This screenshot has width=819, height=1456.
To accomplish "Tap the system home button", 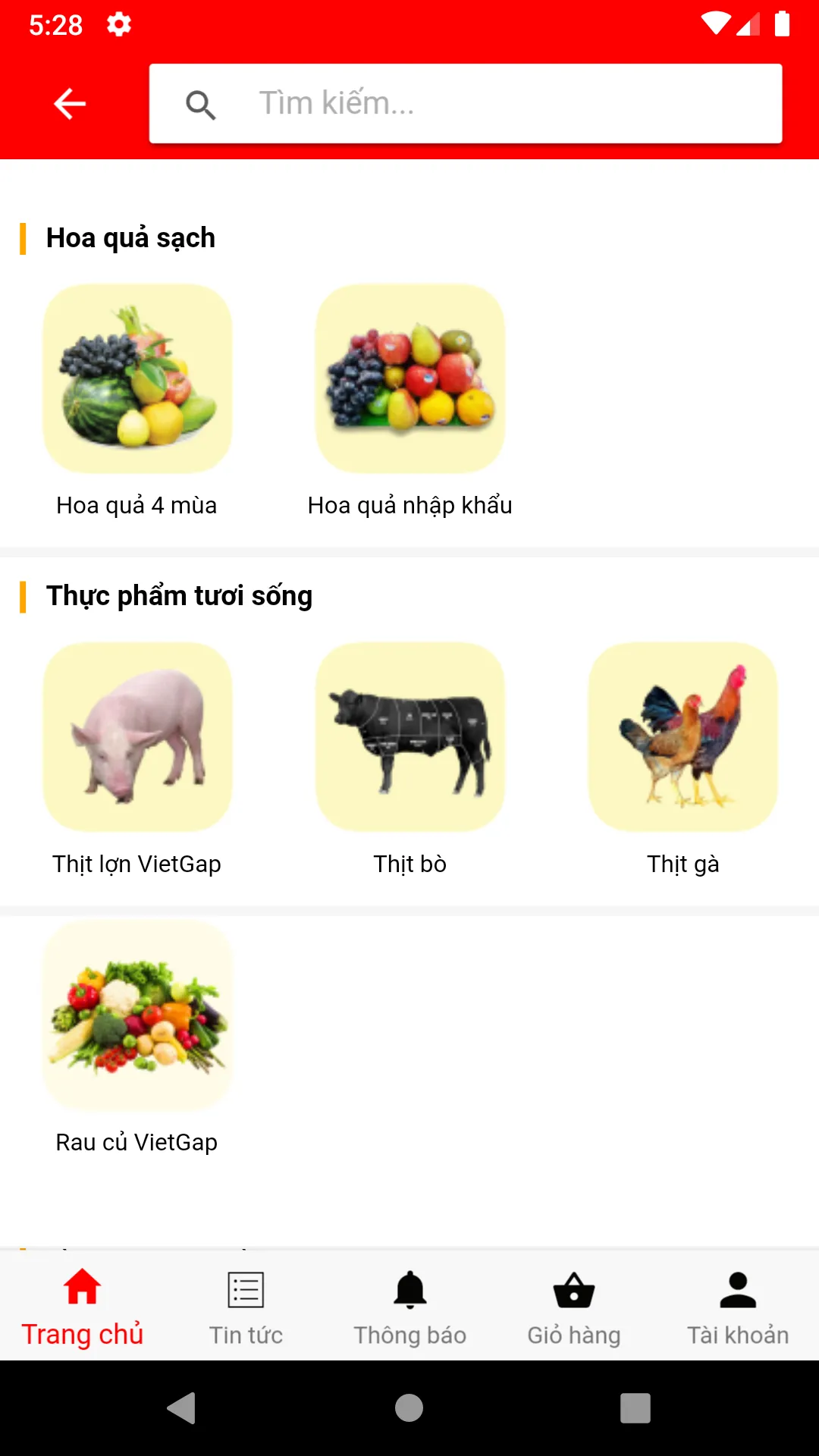I will point(409,1408).
